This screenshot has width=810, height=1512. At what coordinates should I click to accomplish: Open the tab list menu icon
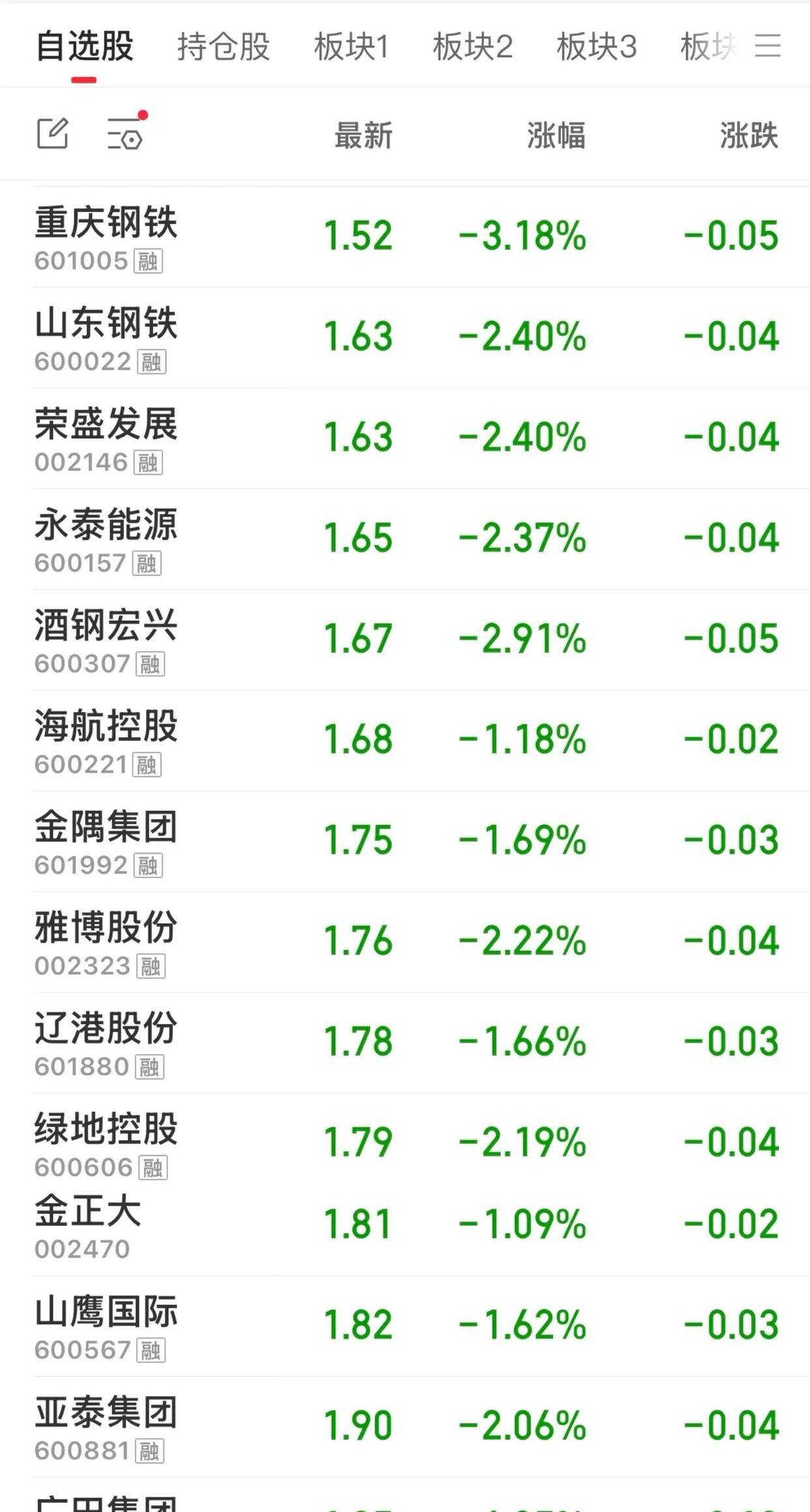tap(768, 46)
